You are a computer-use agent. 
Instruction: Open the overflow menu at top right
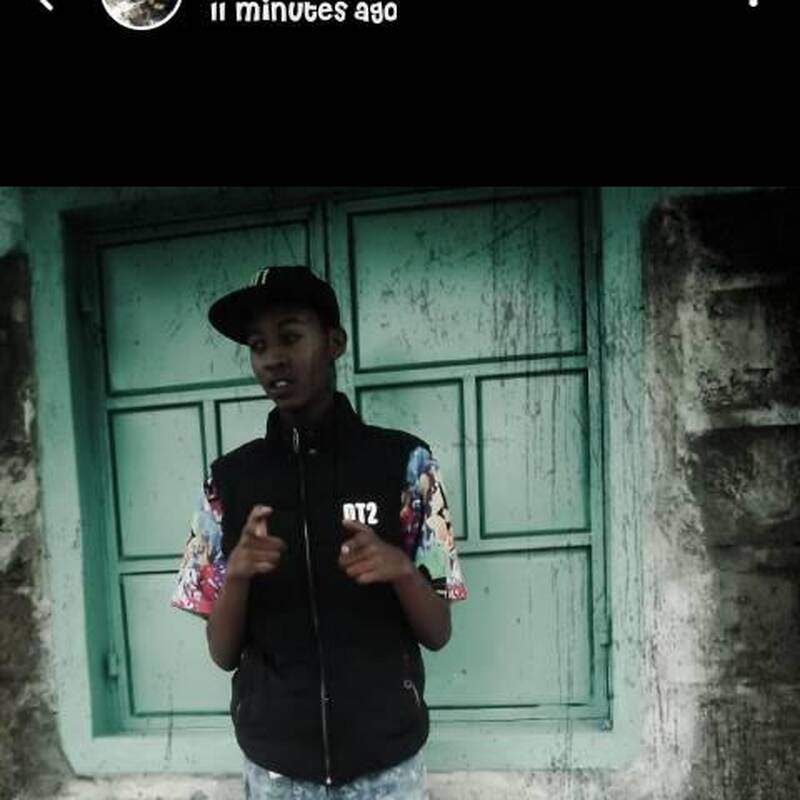point(752,3)
